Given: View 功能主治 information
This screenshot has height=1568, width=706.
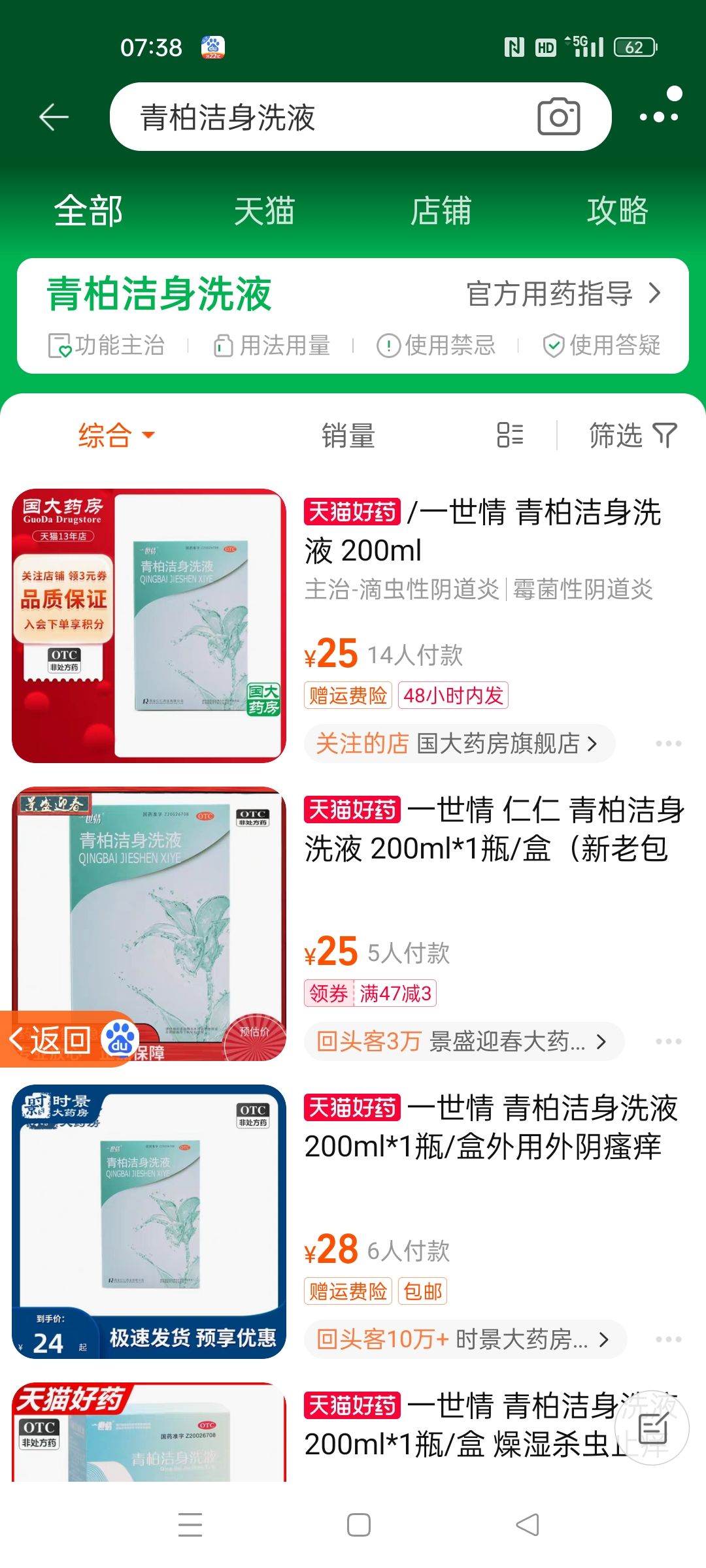Looking at the screenshot, I should tap(107, 345).
